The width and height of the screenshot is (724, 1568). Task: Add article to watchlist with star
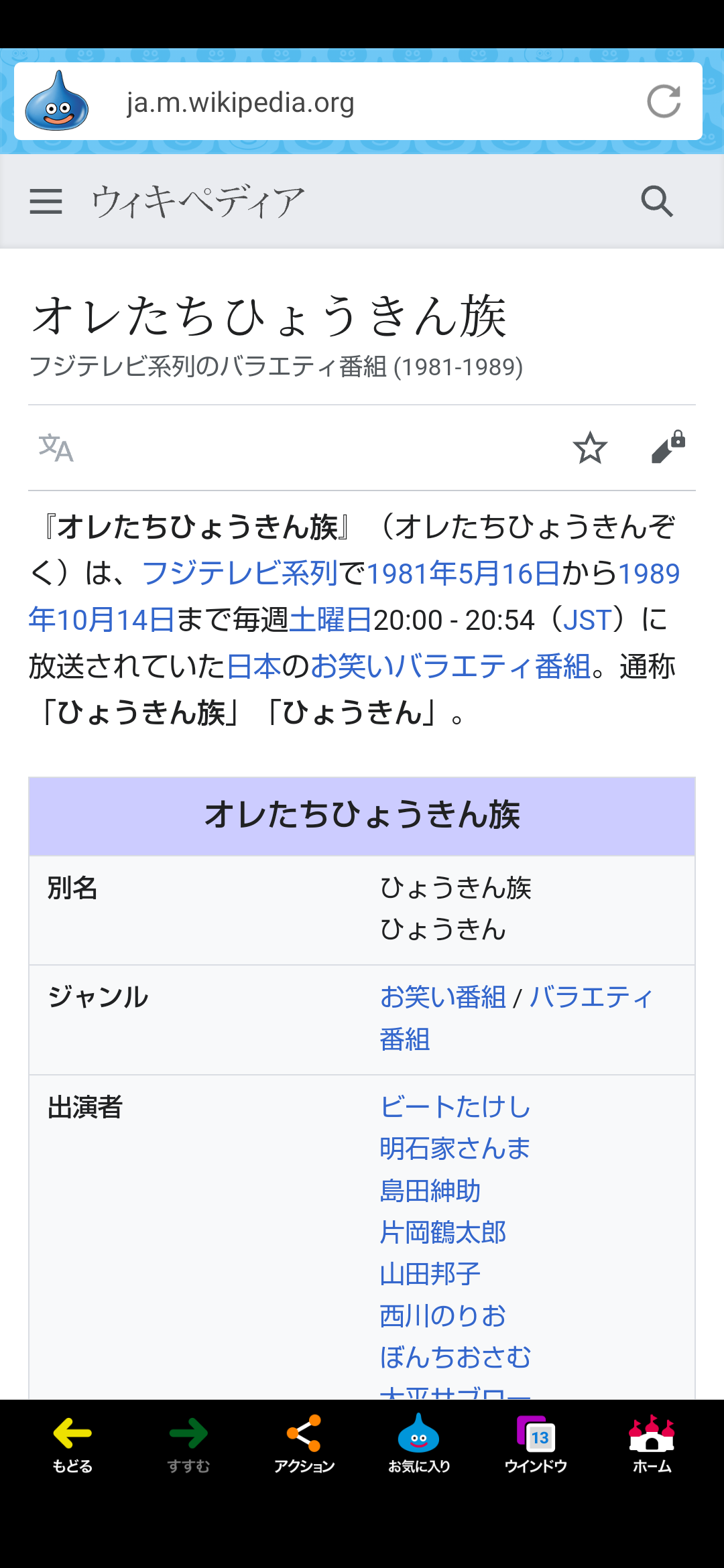coord(590,448)
